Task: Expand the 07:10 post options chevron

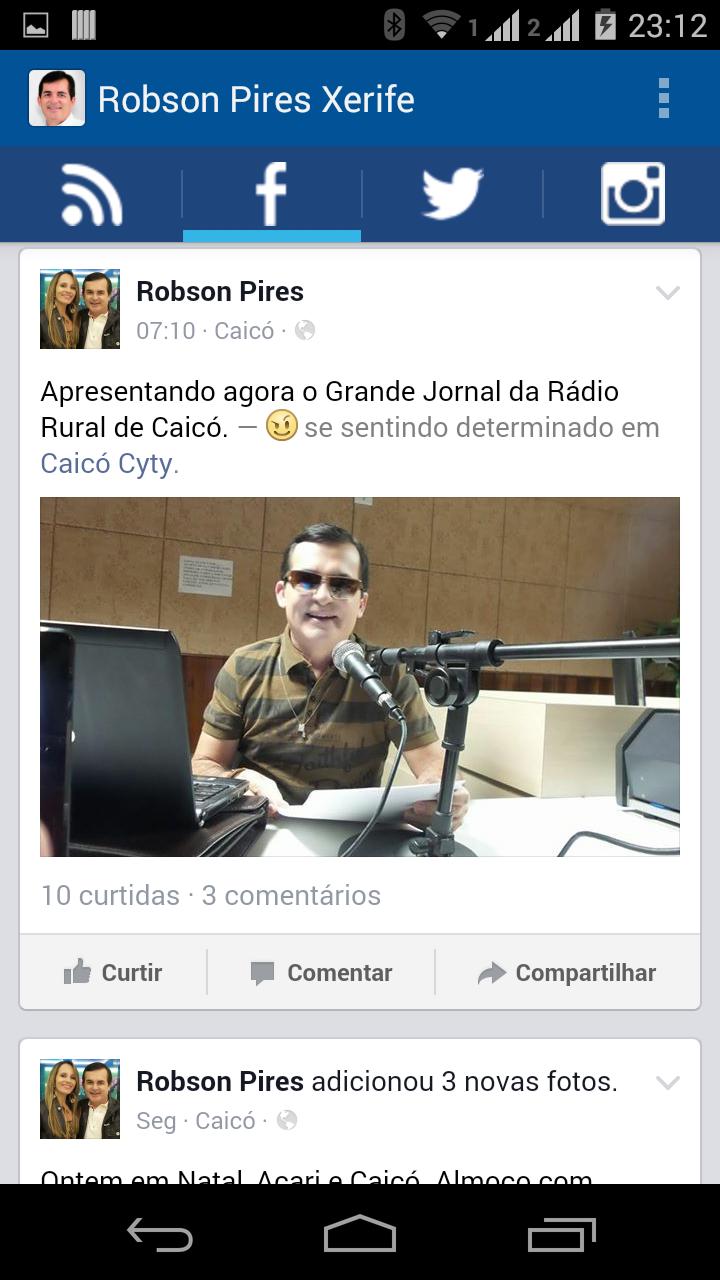Action: pos(667,293)
